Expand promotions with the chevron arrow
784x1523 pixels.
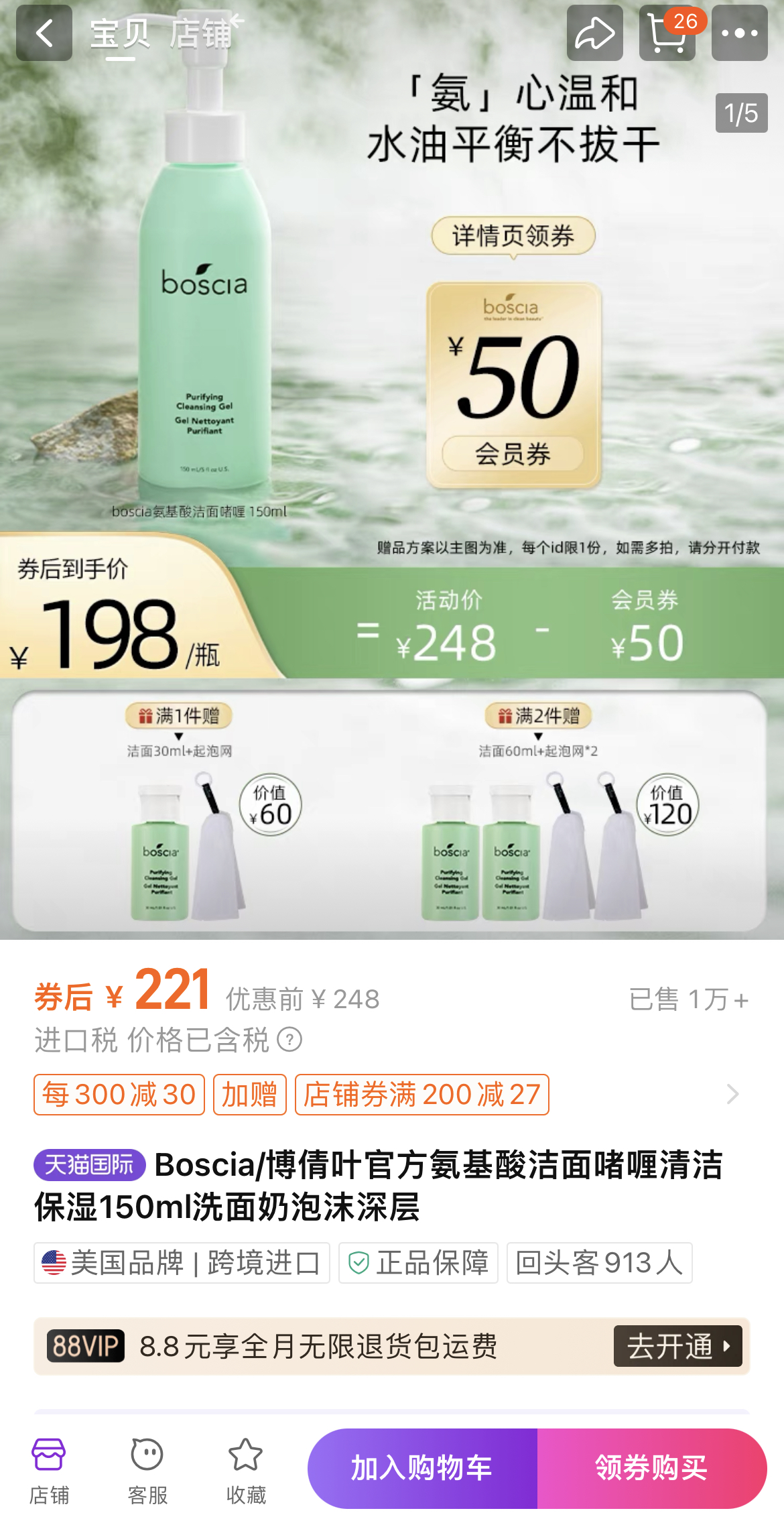pos(732,1095)
